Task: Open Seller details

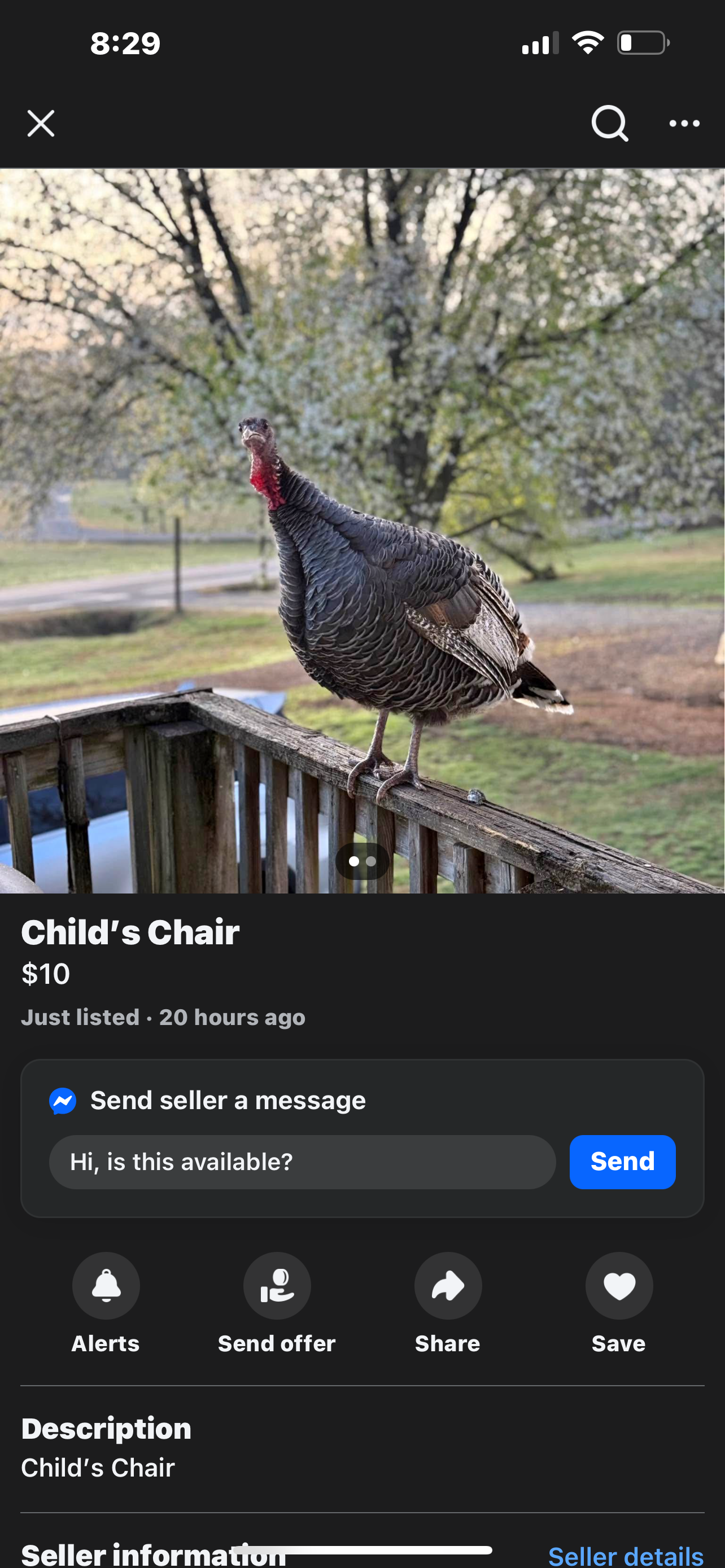Action: pos(626,1555)
